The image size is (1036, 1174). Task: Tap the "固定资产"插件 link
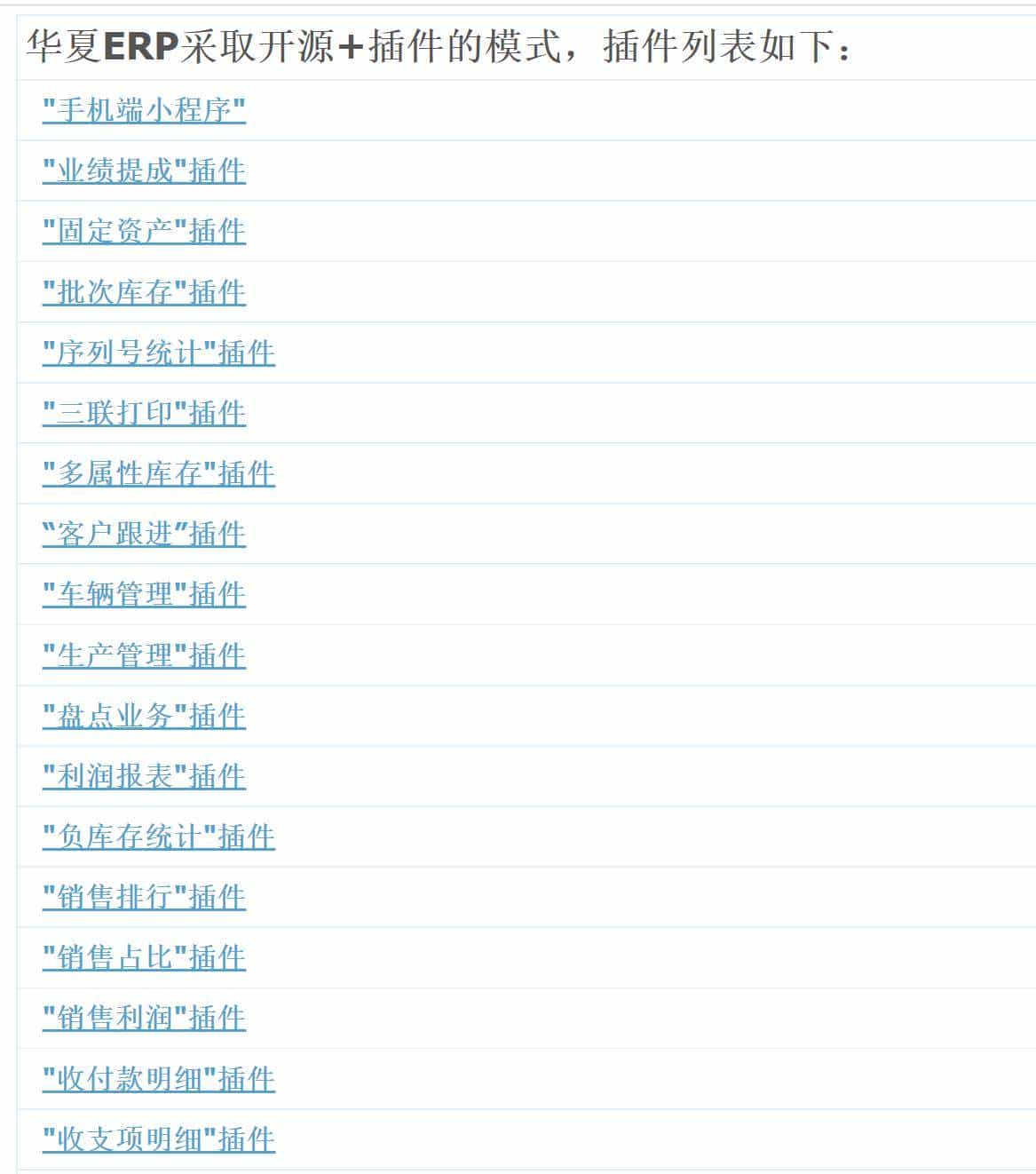click(144, 232)
